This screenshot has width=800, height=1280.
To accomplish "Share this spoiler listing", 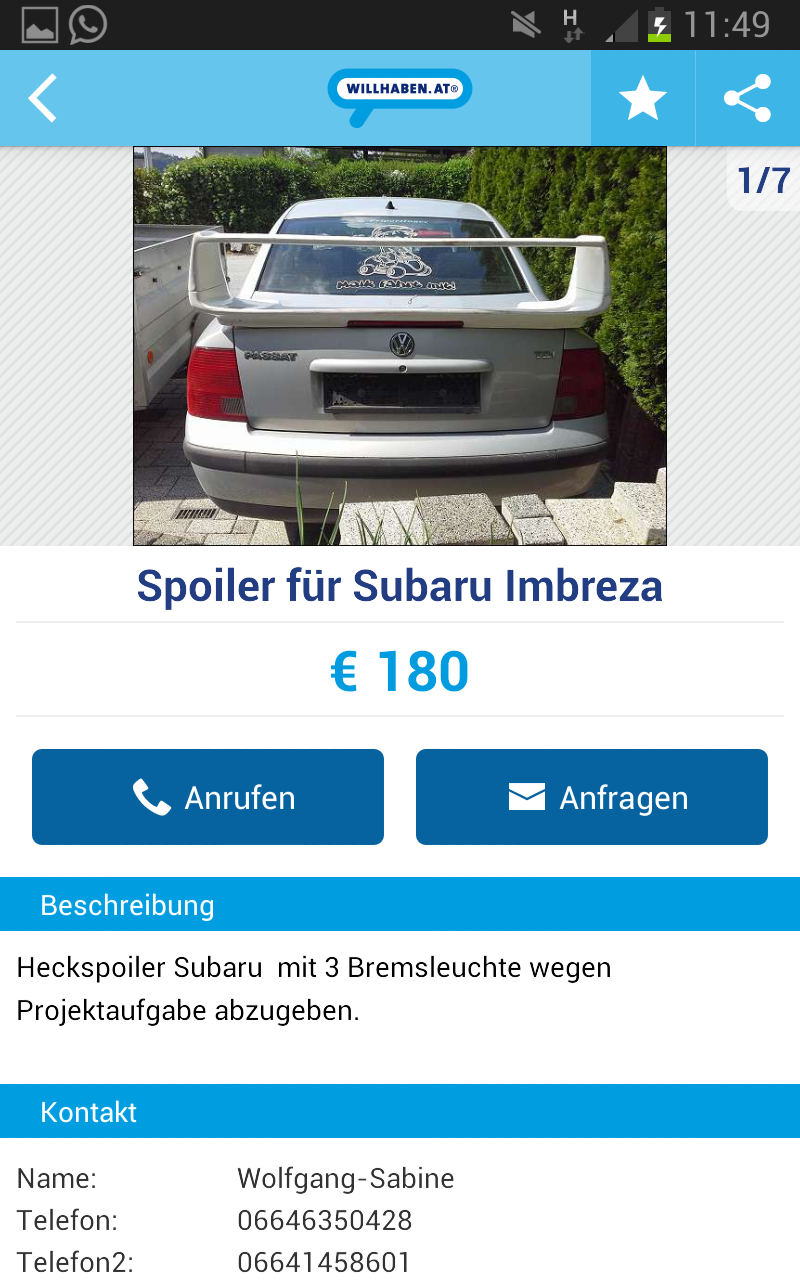I will (x=747, y=98).
